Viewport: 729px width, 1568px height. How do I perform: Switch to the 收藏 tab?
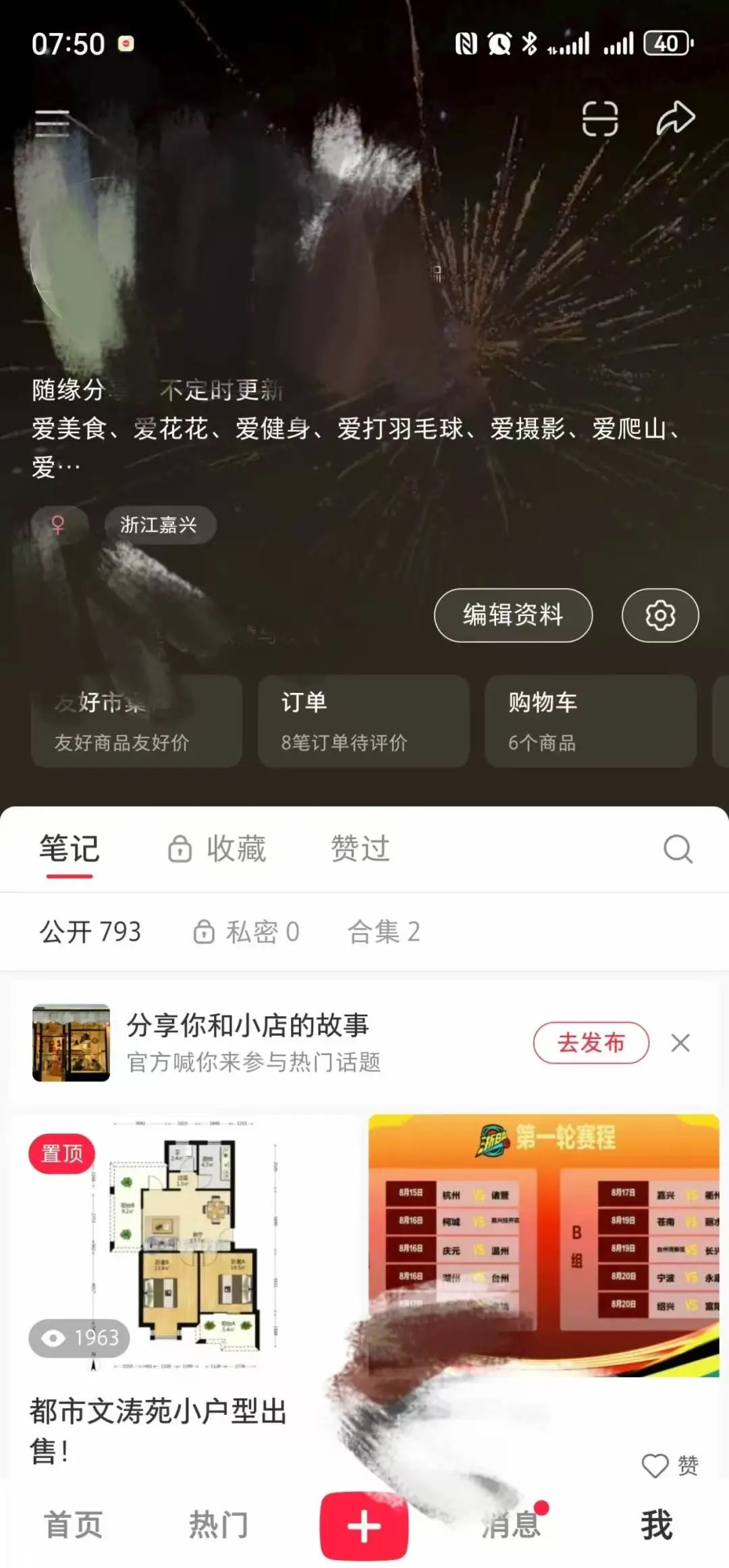[x=217, y=849]
